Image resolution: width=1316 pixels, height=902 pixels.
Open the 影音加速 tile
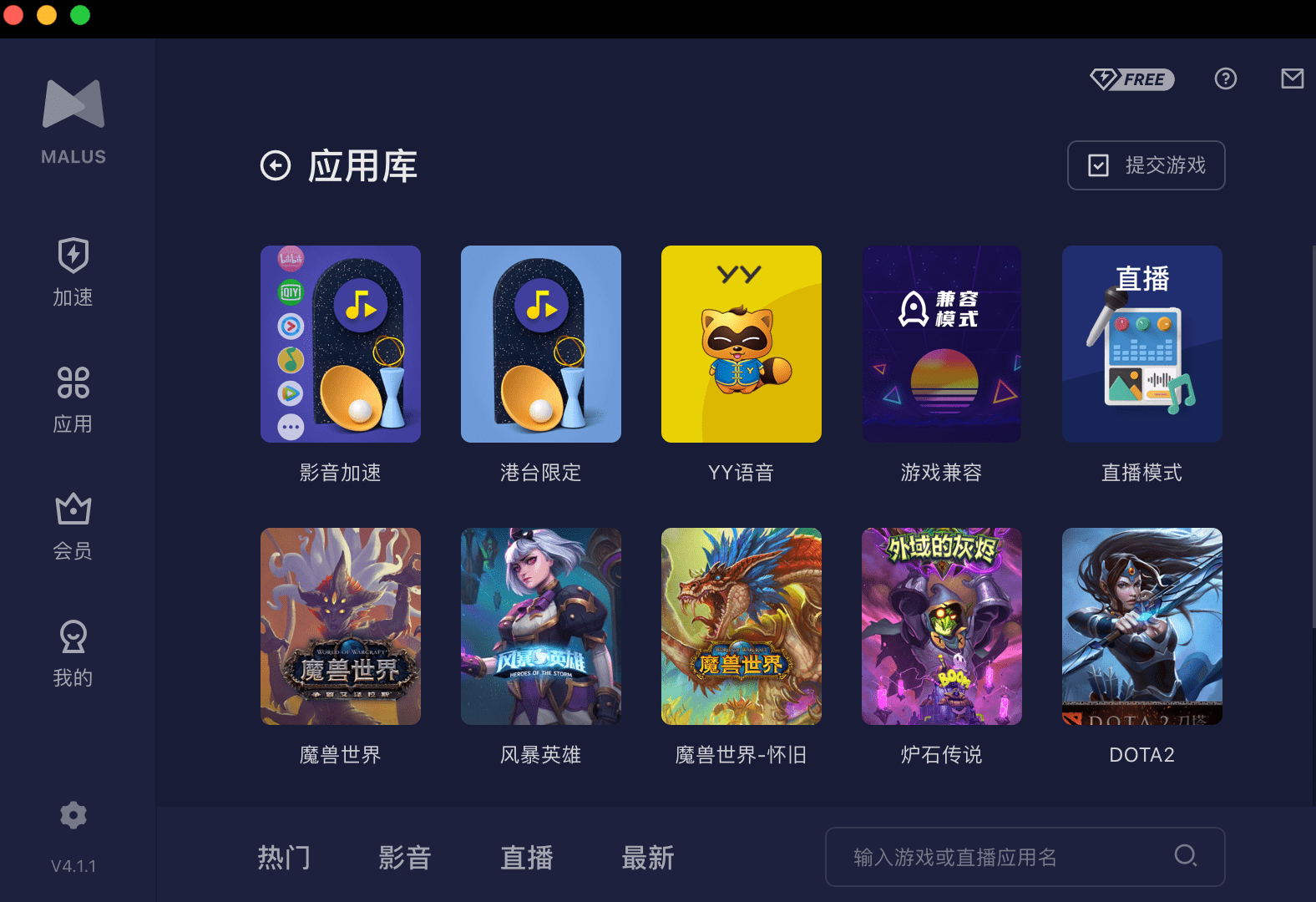coord(341,344)
